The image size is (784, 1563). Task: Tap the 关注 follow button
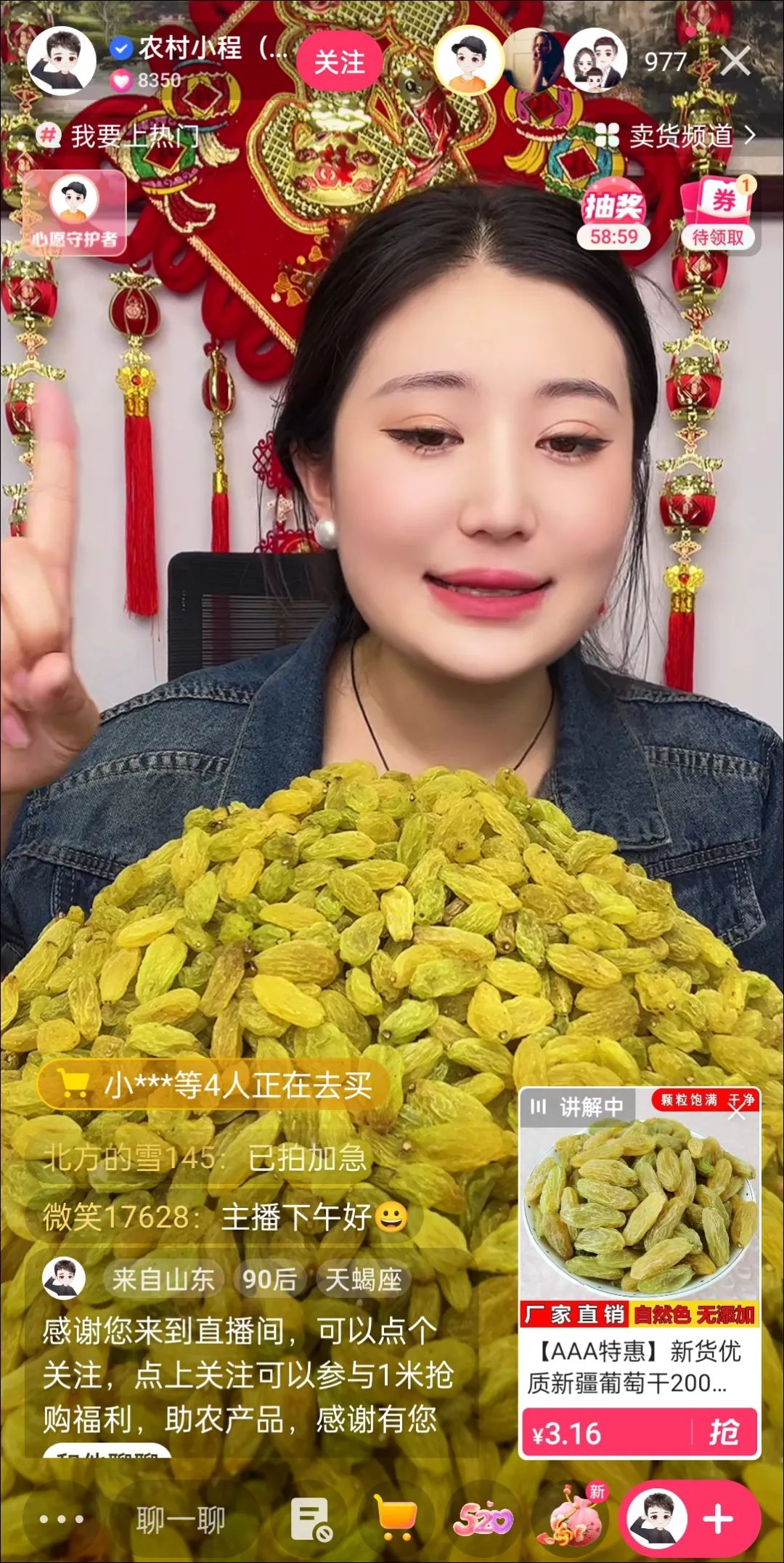click(339, 64)
